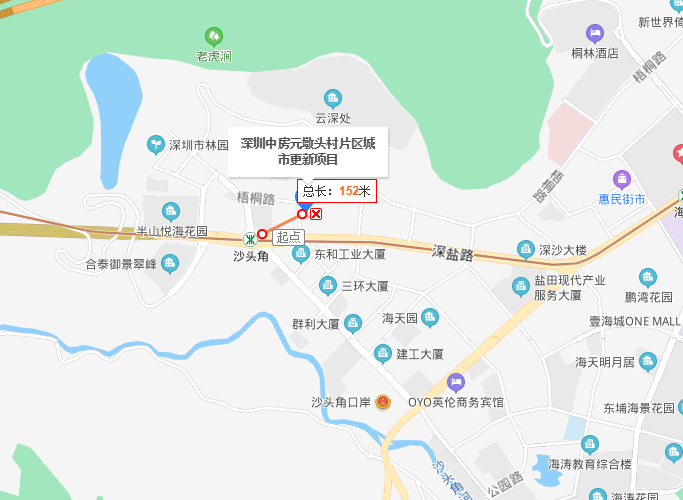Close the distance measurement with red X
This screenshot has height=500, width=683.
pyautogui.click(x=316, y=214)
